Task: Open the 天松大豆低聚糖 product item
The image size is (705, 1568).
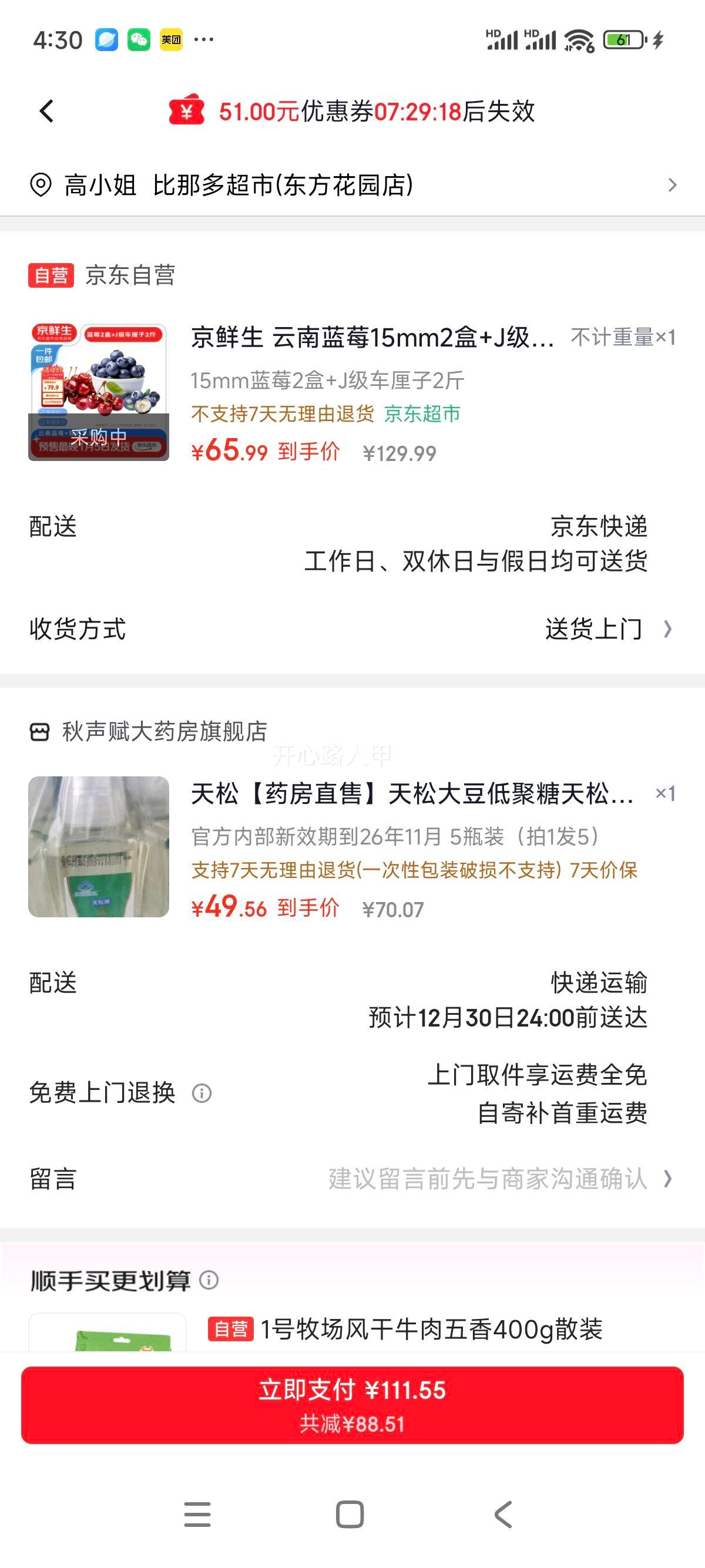Action: [x=352, y=847]
